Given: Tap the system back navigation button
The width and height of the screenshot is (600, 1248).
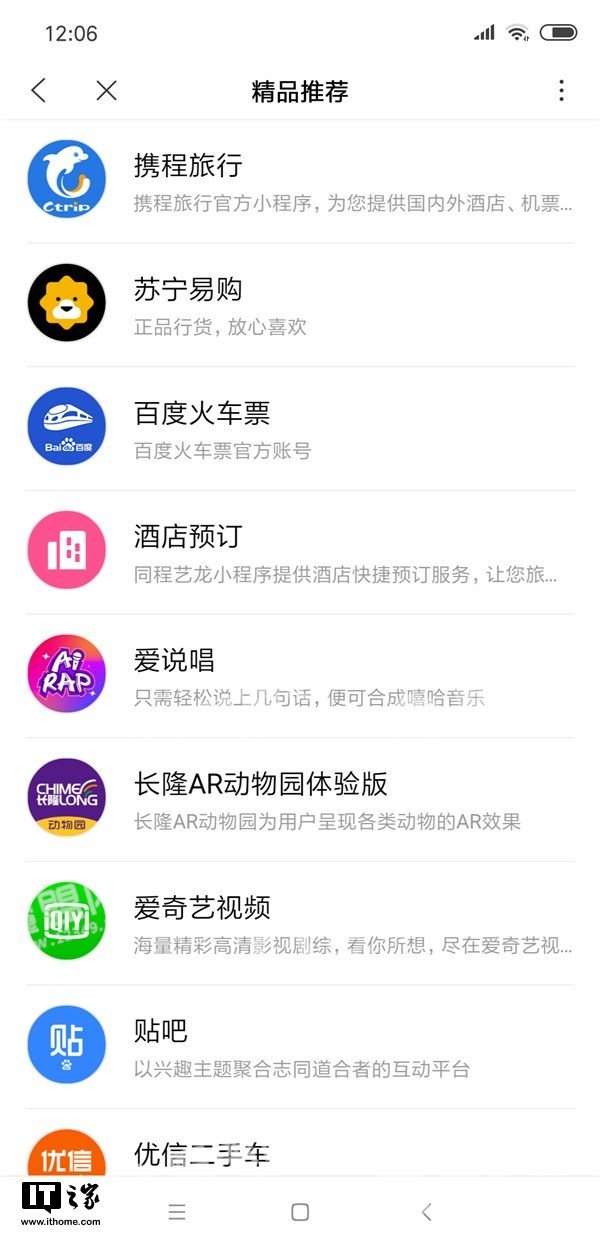Looking at the screenshot, I should (x=426, y=1212).
